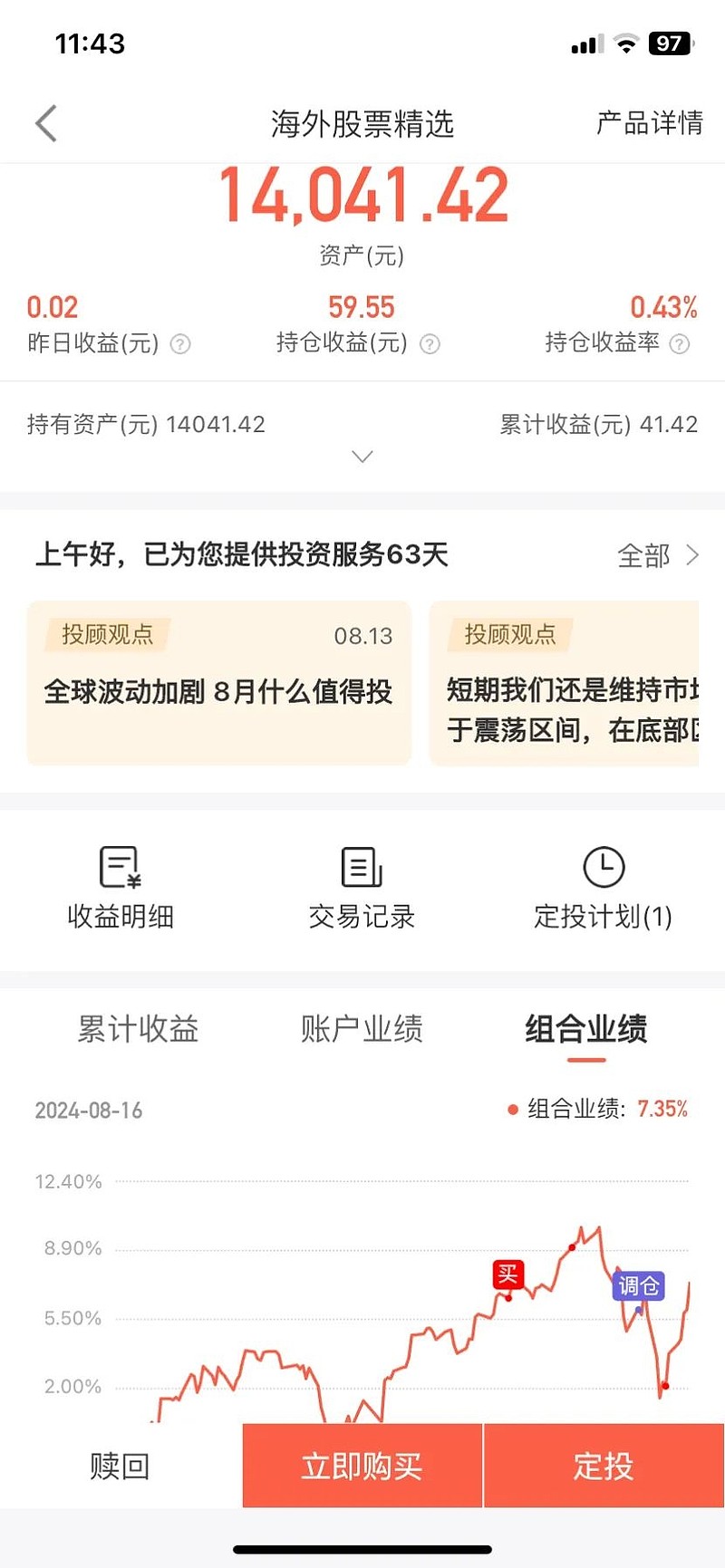Expand asset details with the down chevron
Image resolution: width=725 pixels, height=1568 pixels.
point(362,457)
